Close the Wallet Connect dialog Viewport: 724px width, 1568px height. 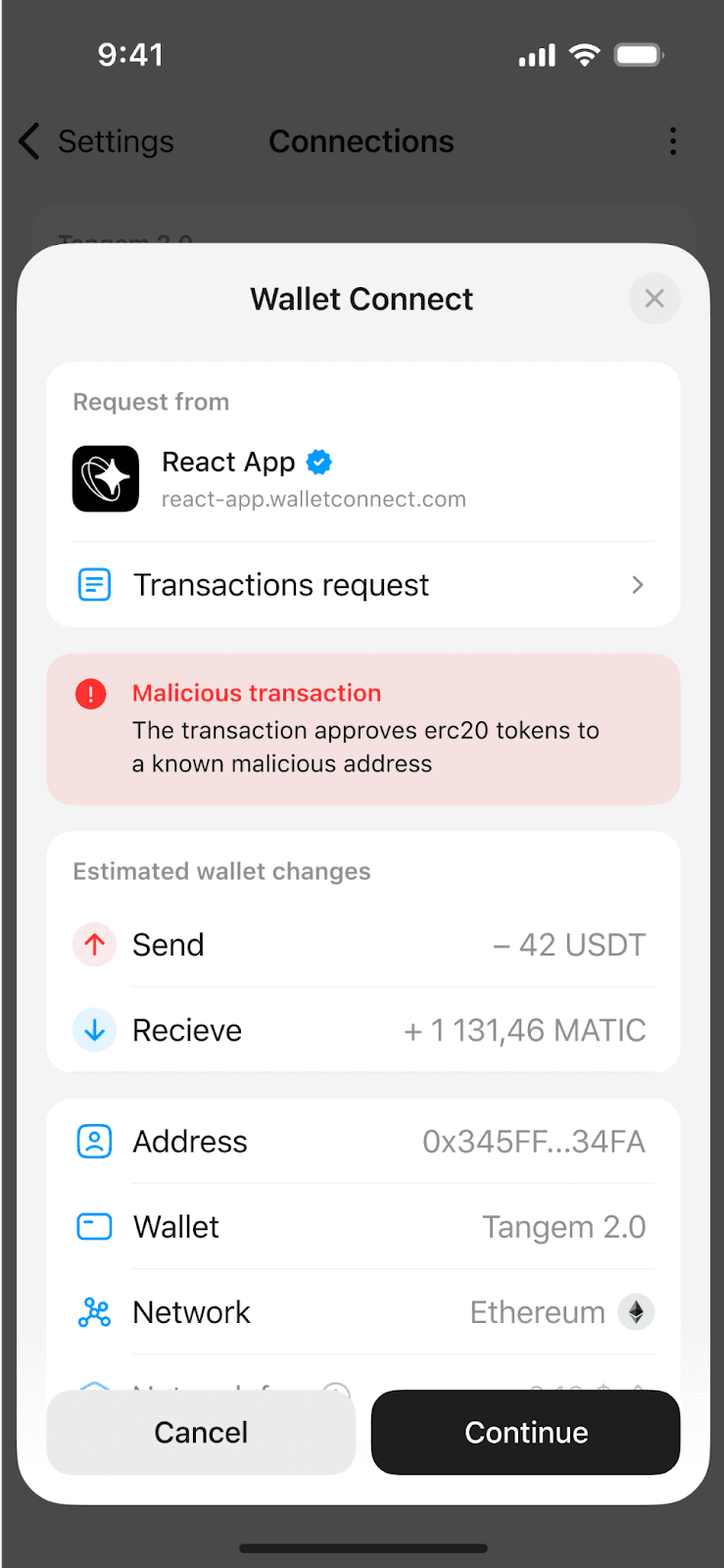(x=654, y=299)
